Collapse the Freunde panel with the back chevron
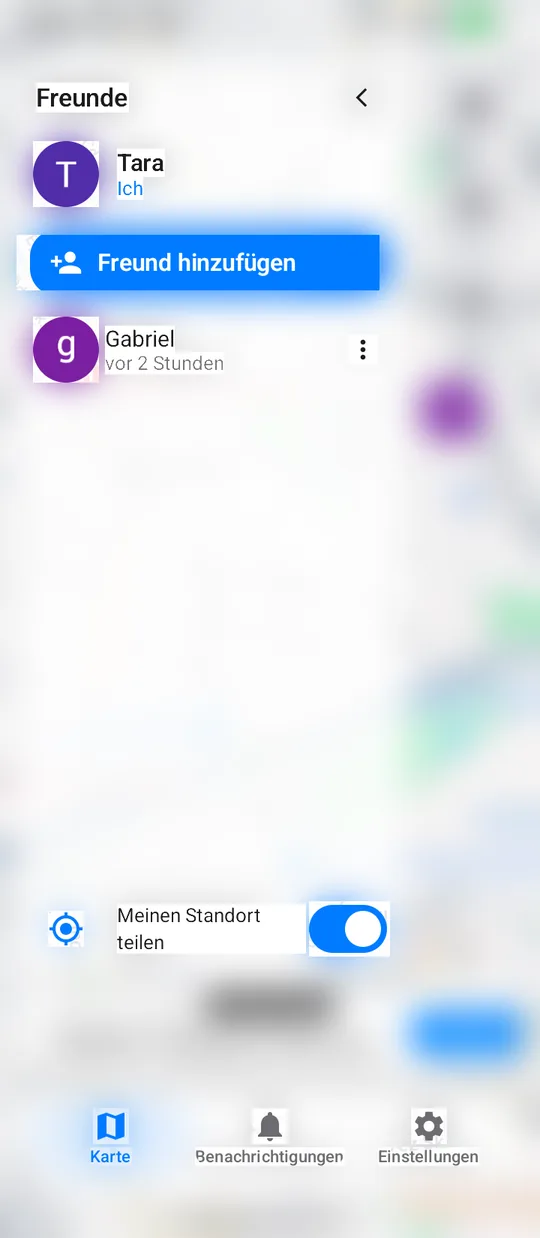Image resolution: width=540 pixels, height=1238 pixels. tap(362, 97)
